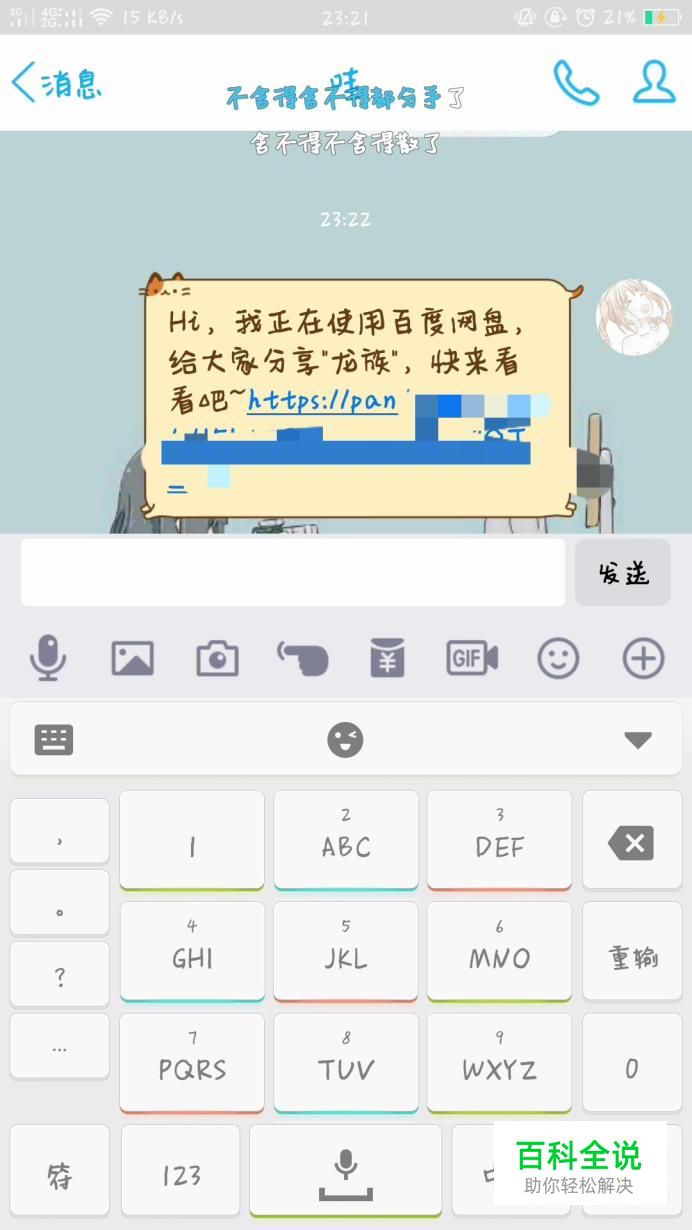Tap the backspace key
Viewport: 692px width, 1230px height.
pos(632,843)
